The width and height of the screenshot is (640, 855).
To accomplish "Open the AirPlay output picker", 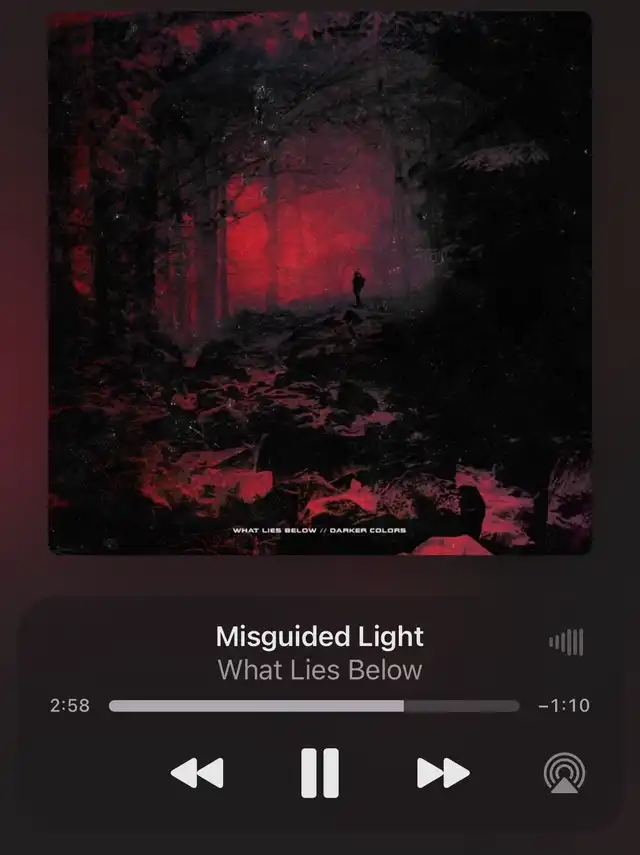I will [x=564, y=773].
